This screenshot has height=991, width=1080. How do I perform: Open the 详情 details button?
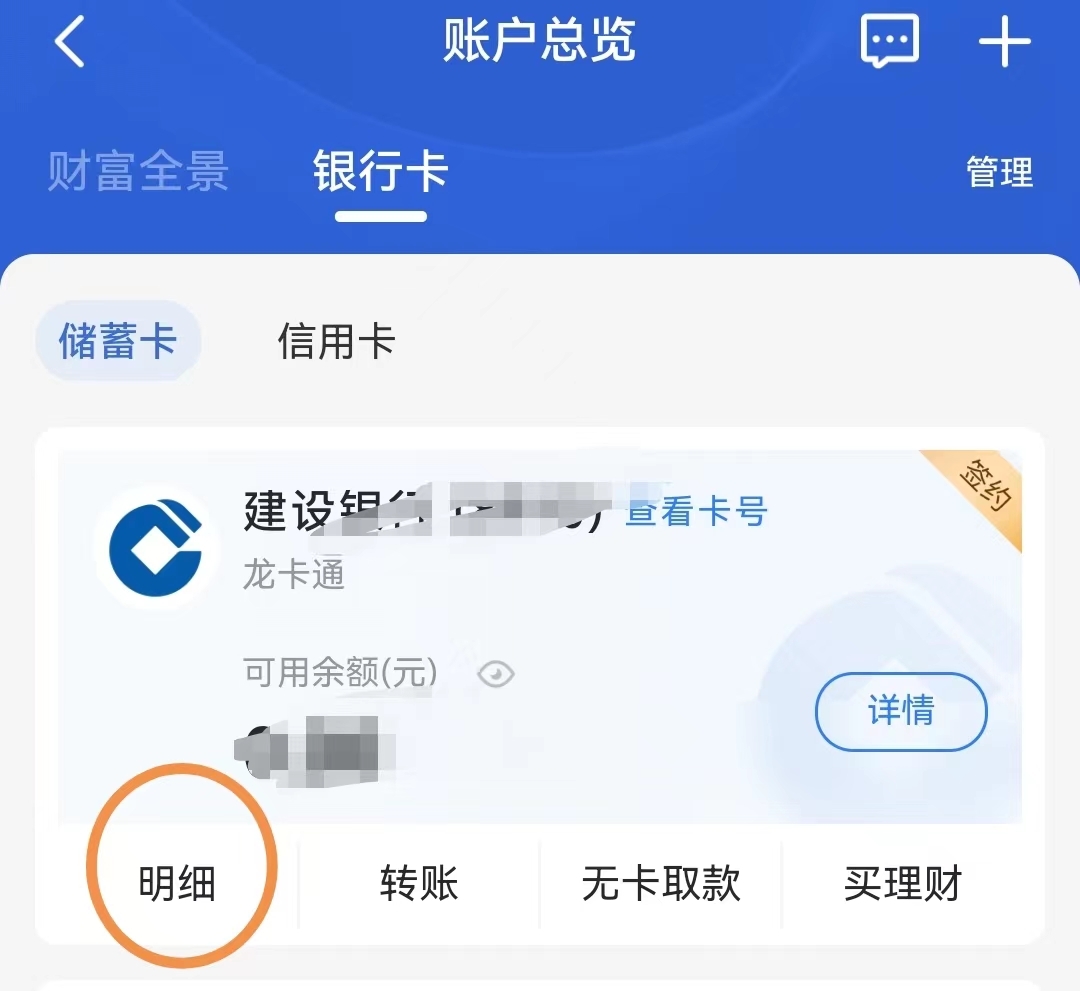[901, 711]
